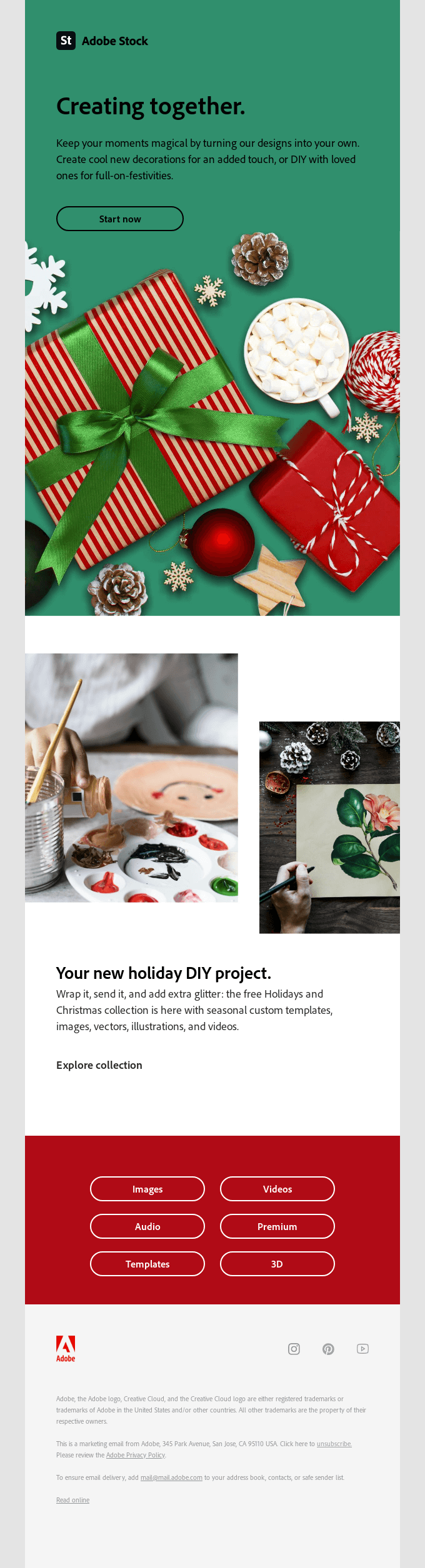Open the Explore collection link
Image resolution: width=425 pixels, height=1568 pixels.
(99, 1065)
